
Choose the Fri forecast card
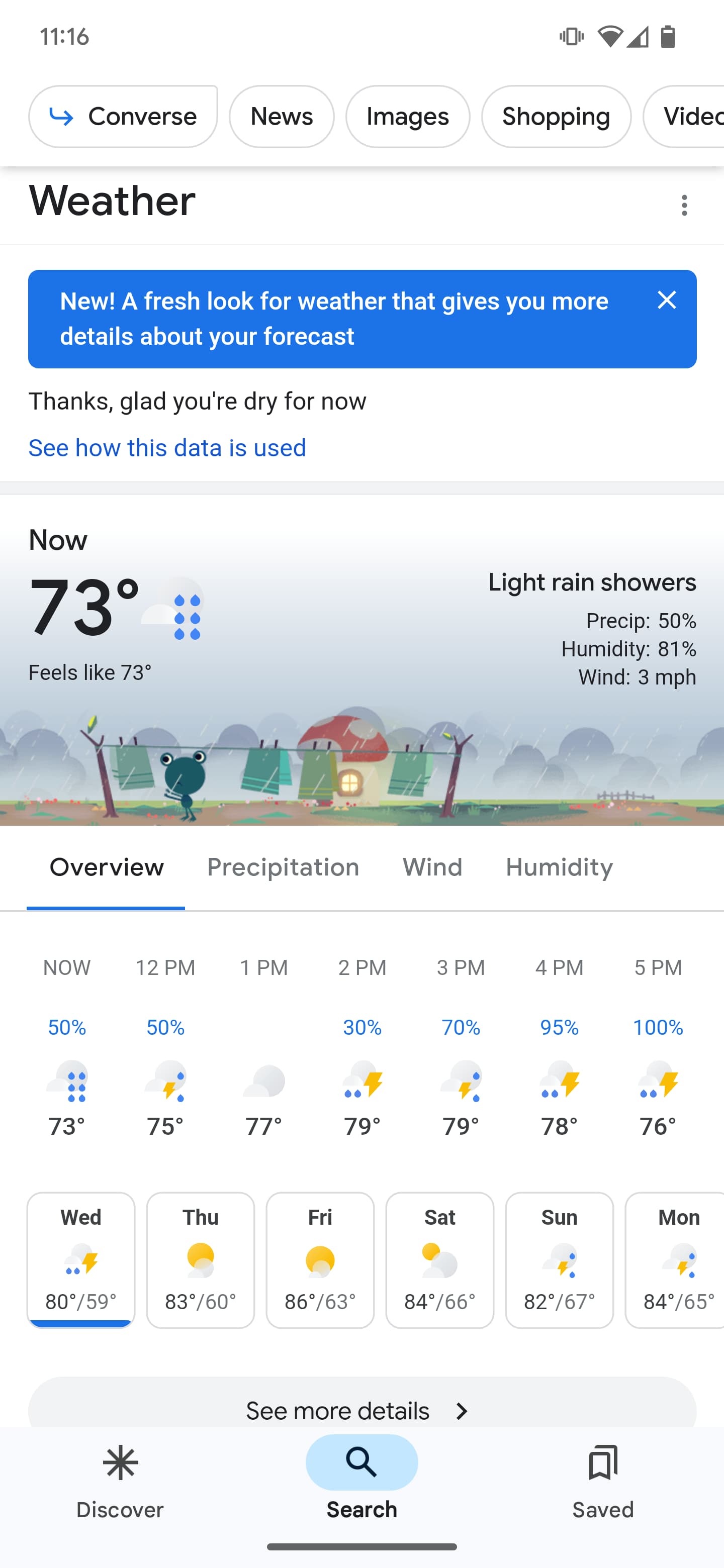pos(320,1260)
